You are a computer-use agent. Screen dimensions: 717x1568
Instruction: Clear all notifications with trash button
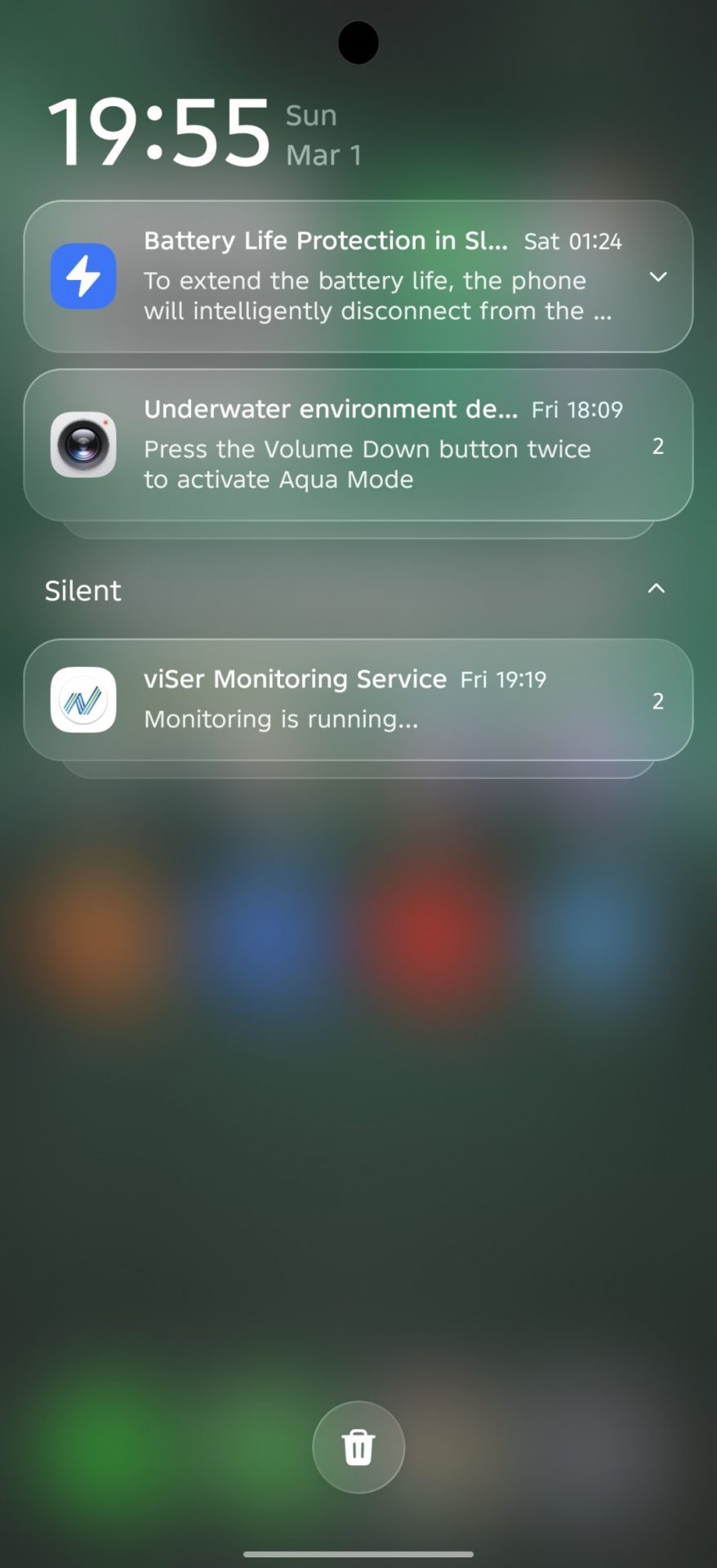[x=358, y=1446]
